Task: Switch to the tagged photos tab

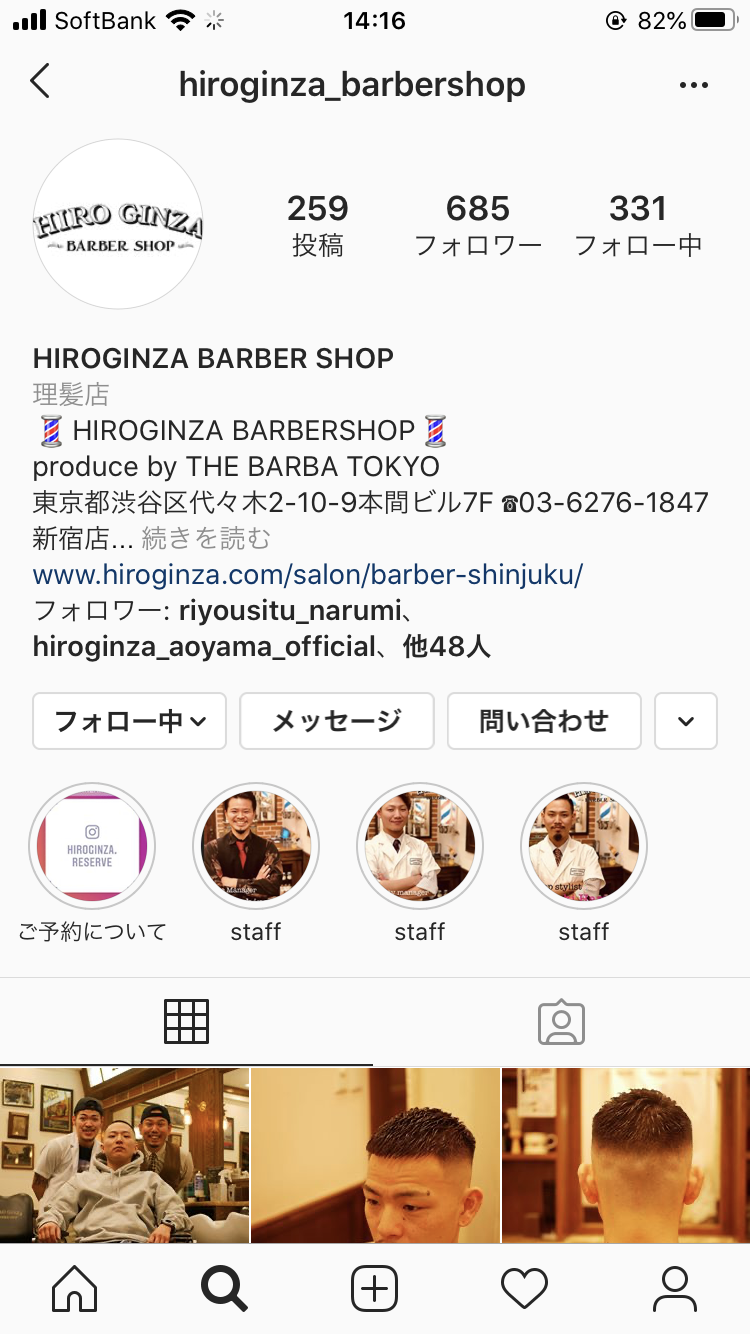Action: [x=561, y=1022]
